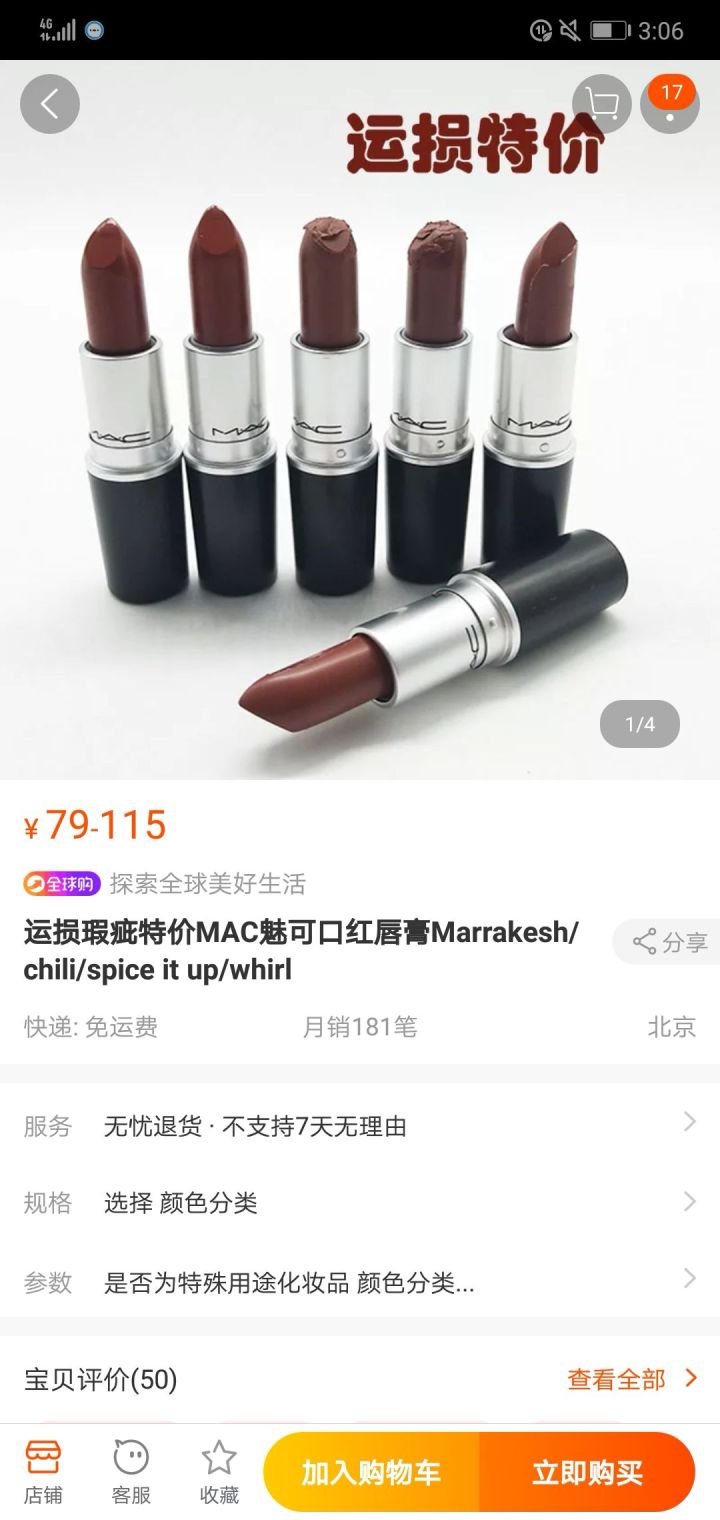This screenshot has width=720, height=1520.
Task: Open the 服务 return policy row
Action: (360, 1126)
